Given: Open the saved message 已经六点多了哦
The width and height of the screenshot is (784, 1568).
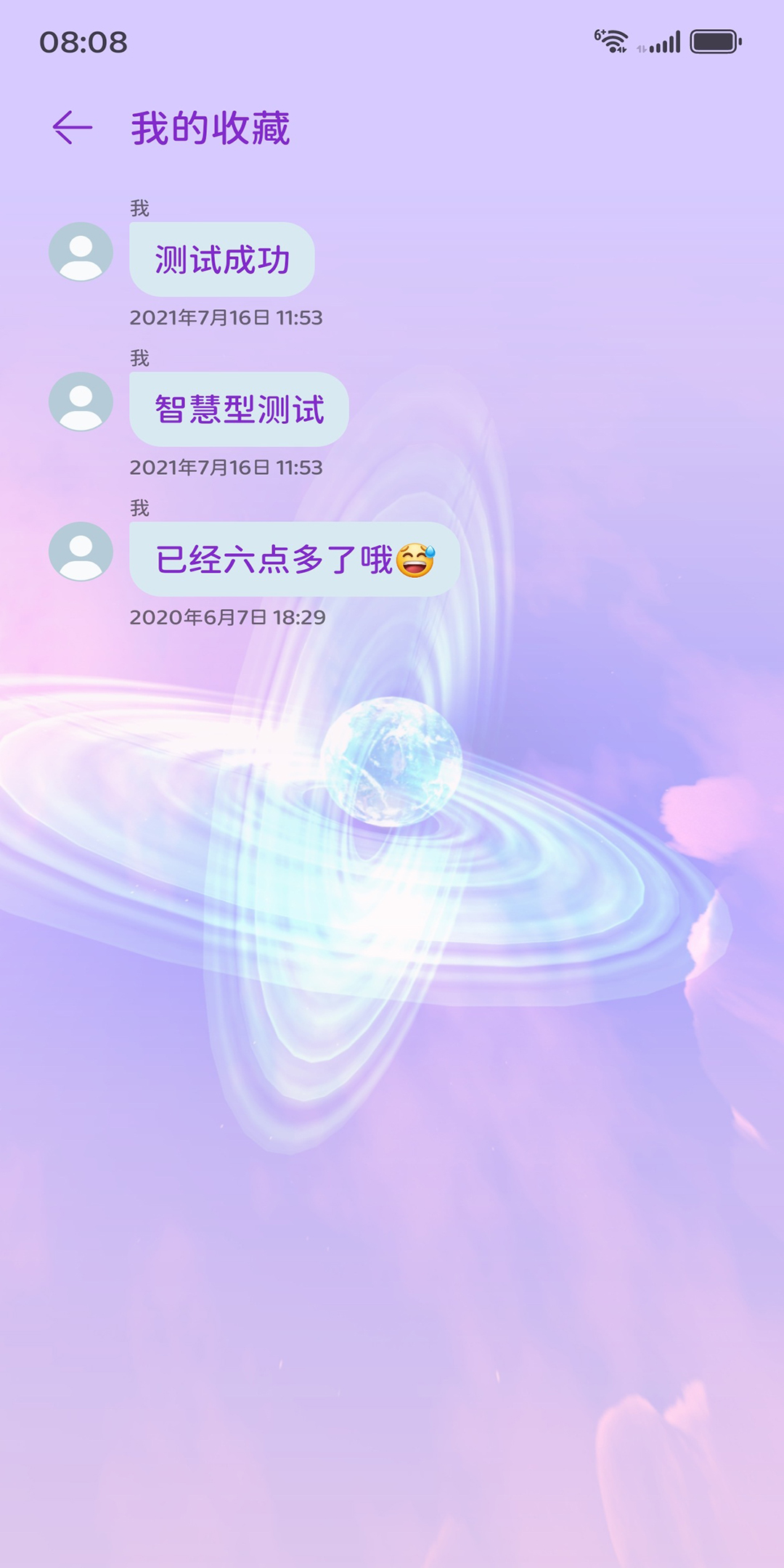Looking at the screenshot, I should click(x=294, y=560).
